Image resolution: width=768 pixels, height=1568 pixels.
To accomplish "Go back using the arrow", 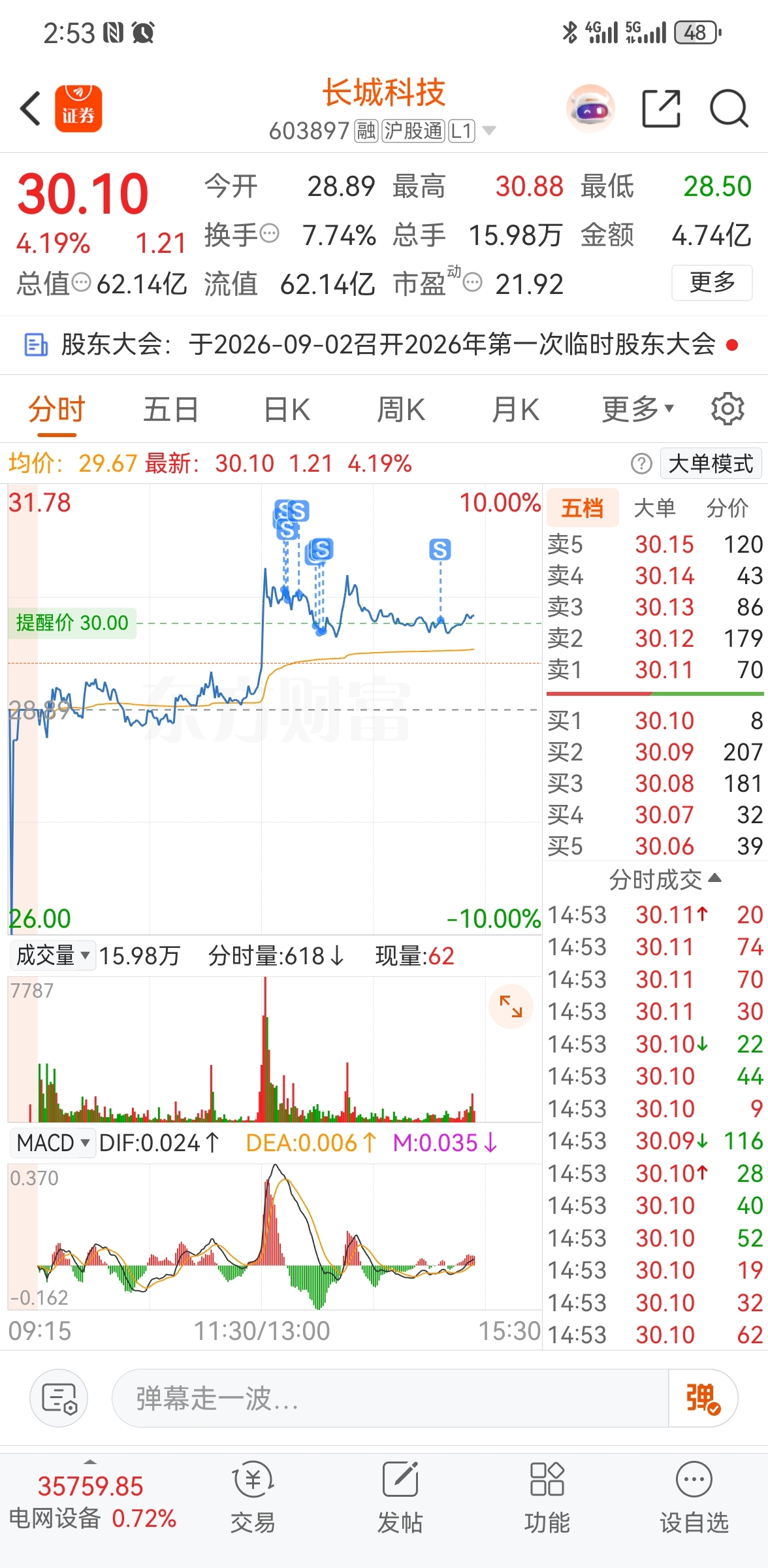I will click(30, 108).
